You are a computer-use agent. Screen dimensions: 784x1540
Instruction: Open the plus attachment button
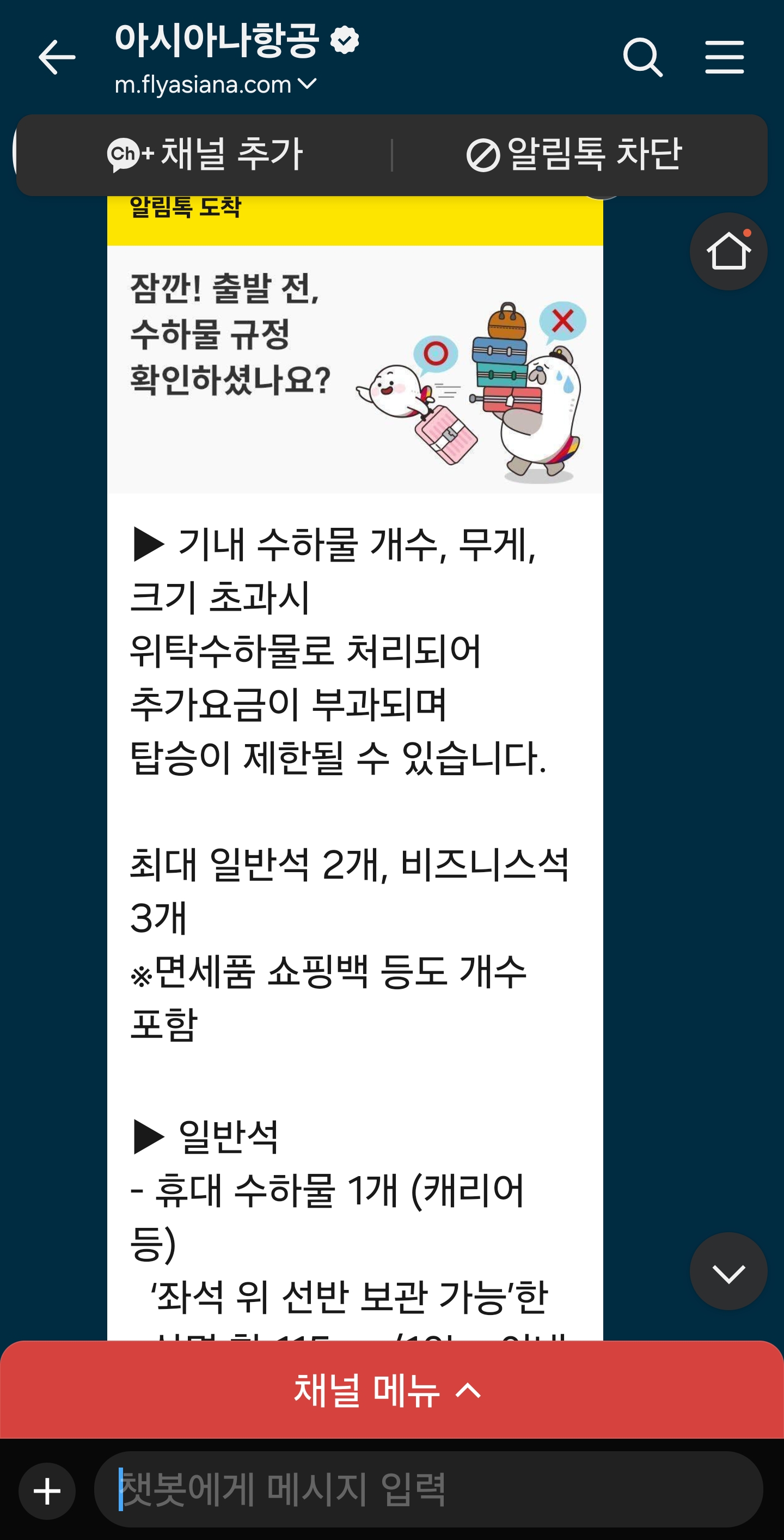click(47, 1491)
